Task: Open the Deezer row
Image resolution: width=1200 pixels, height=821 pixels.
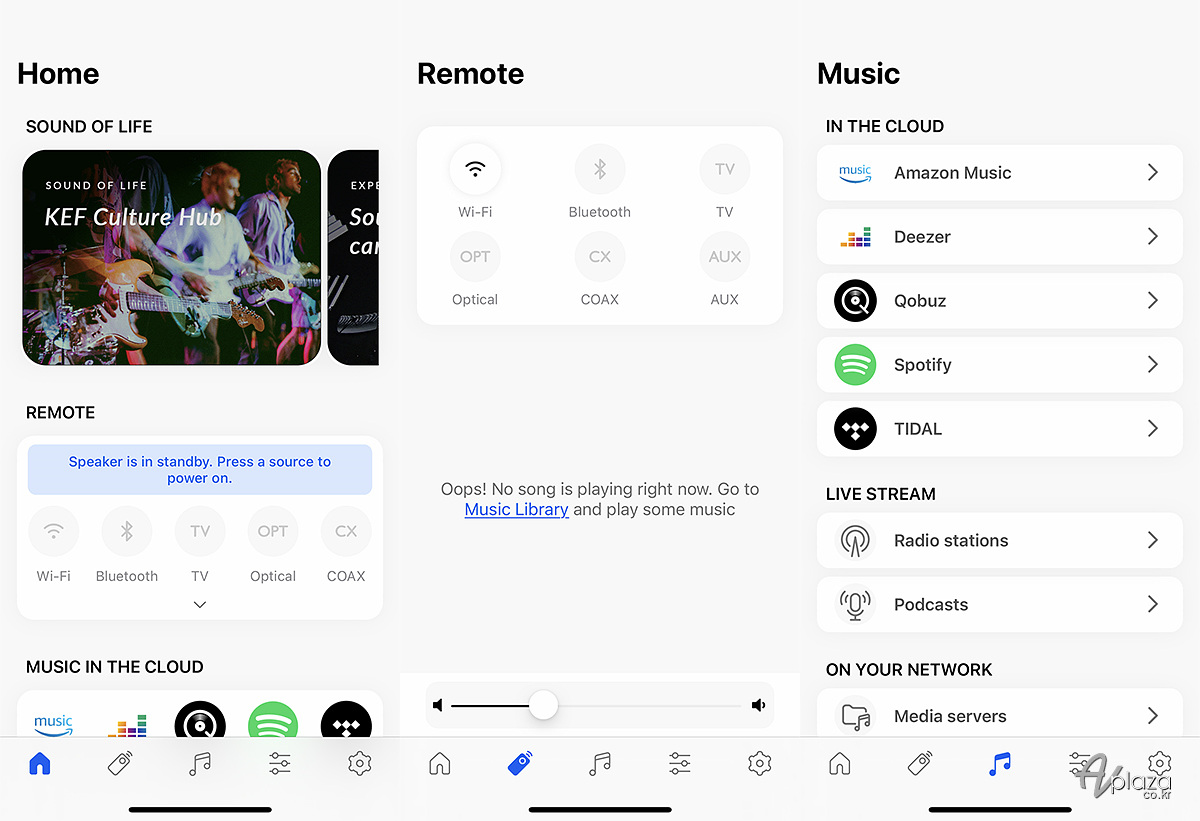Action: [x=999, y=237]
